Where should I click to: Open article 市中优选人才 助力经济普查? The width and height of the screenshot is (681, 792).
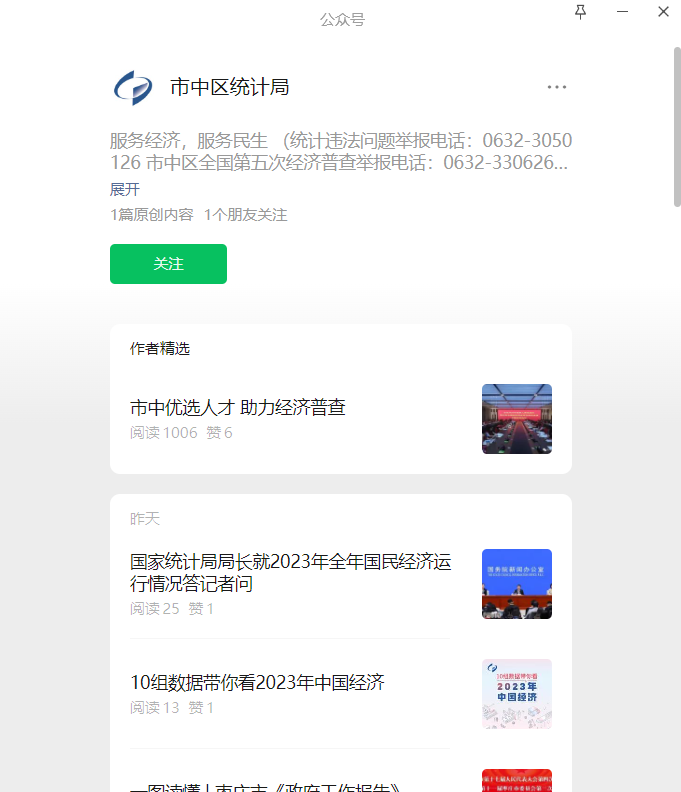pyautogui.click(x=238, y=407)
